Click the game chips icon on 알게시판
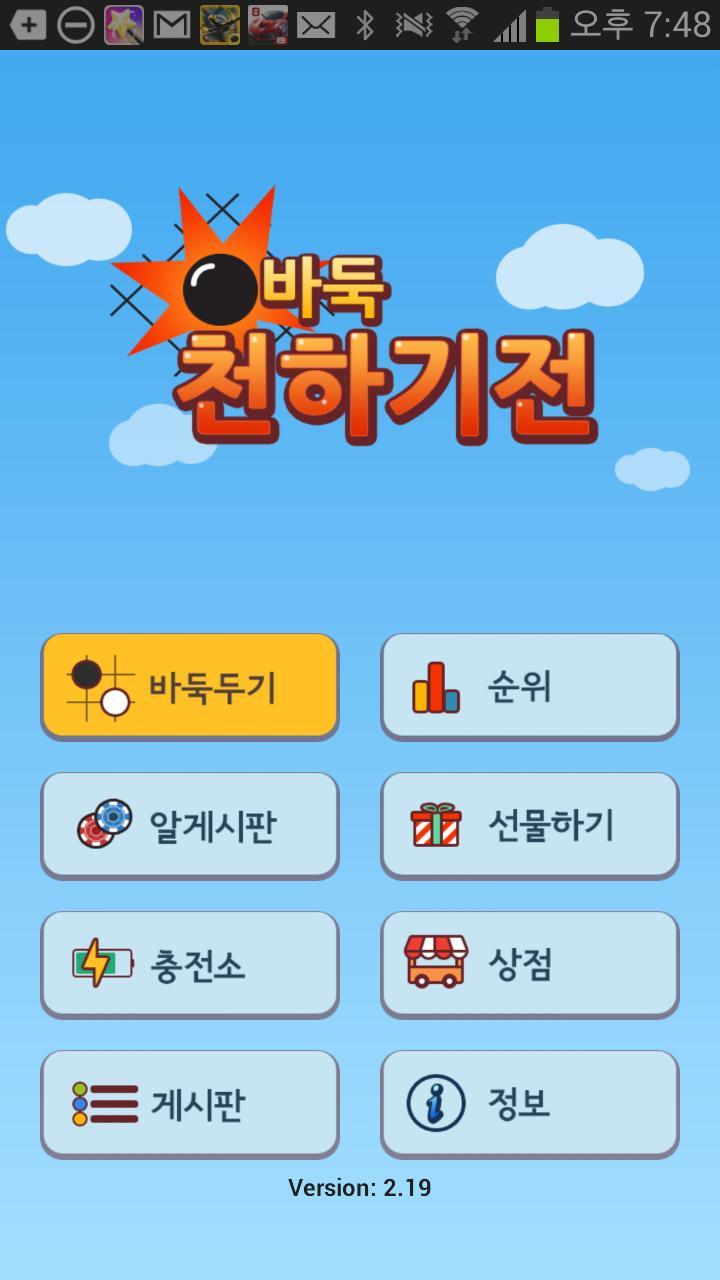 coord(104,825)
